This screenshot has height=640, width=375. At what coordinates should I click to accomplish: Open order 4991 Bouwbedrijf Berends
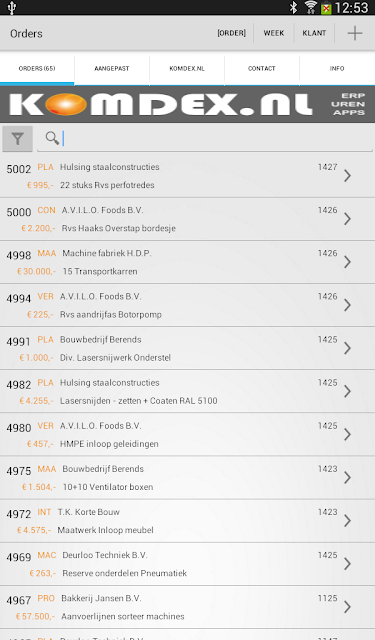pos(187,349)
